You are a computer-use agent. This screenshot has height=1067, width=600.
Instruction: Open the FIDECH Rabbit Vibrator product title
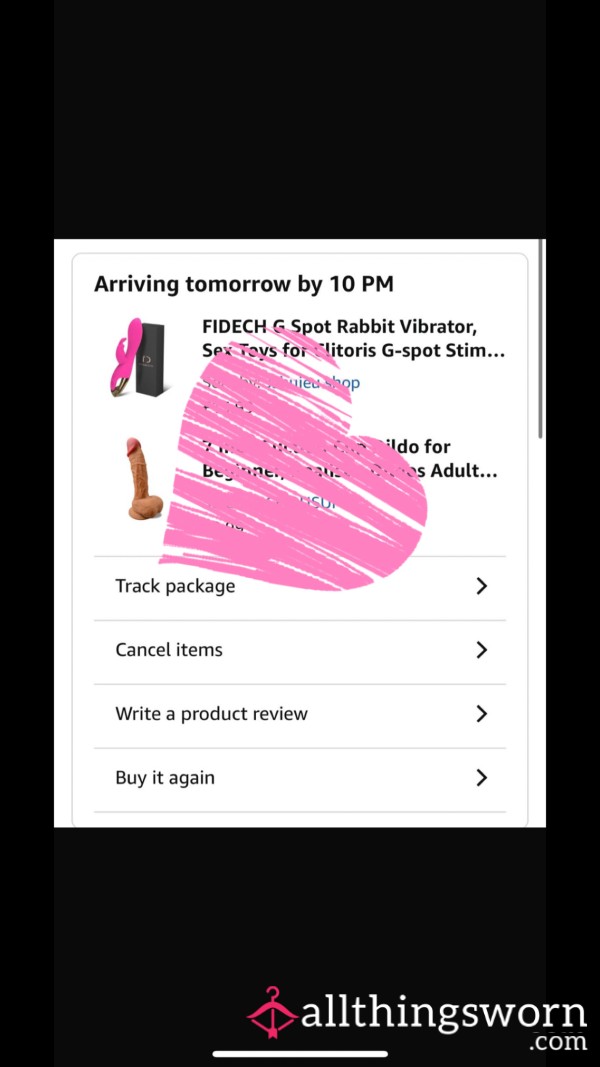(353, 339)
